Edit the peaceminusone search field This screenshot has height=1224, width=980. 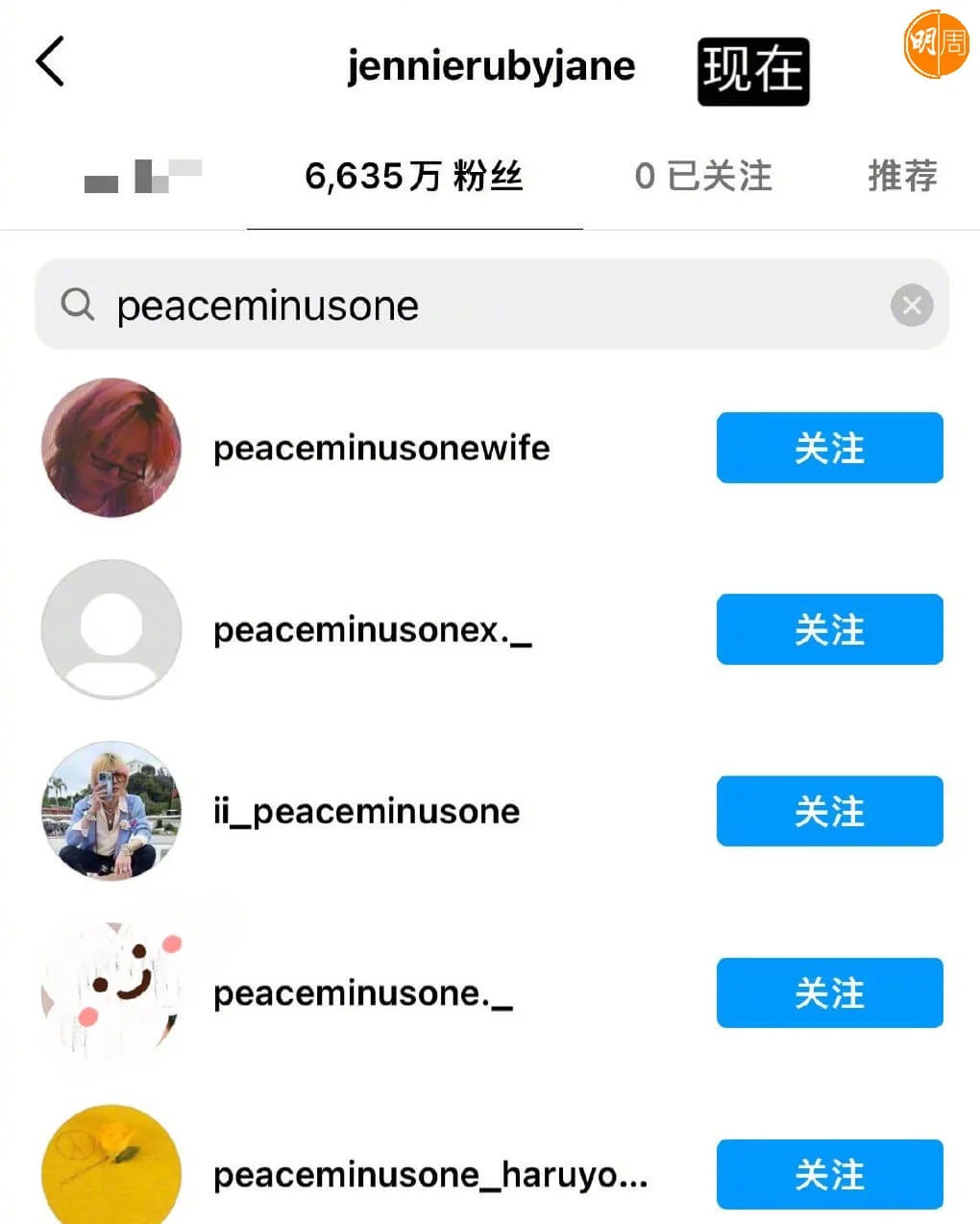(x=480, y=306)
